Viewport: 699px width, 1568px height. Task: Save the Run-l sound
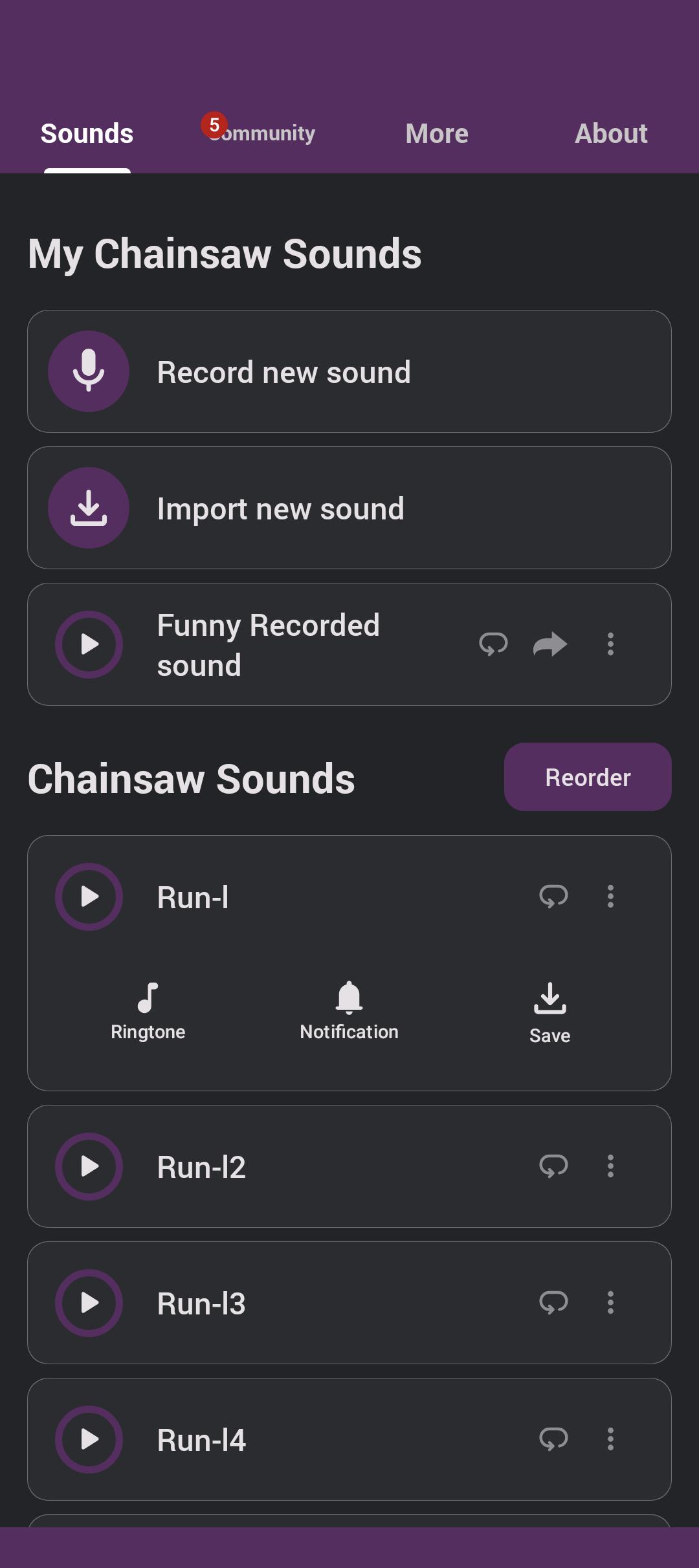point(550,1014)
